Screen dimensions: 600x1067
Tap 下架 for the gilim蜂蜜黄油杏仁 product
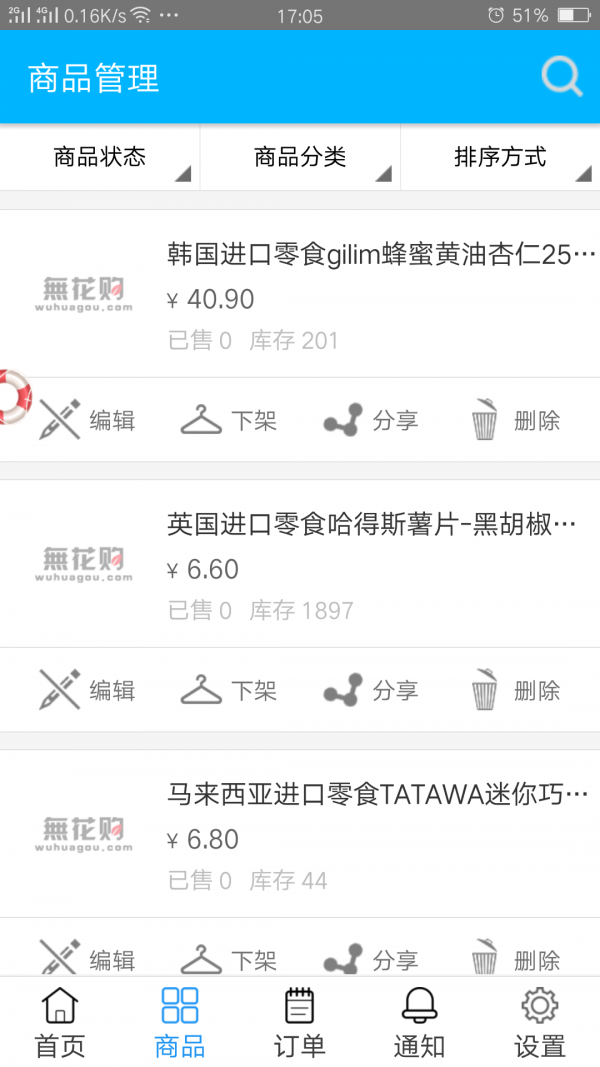(x=229, y=420)
